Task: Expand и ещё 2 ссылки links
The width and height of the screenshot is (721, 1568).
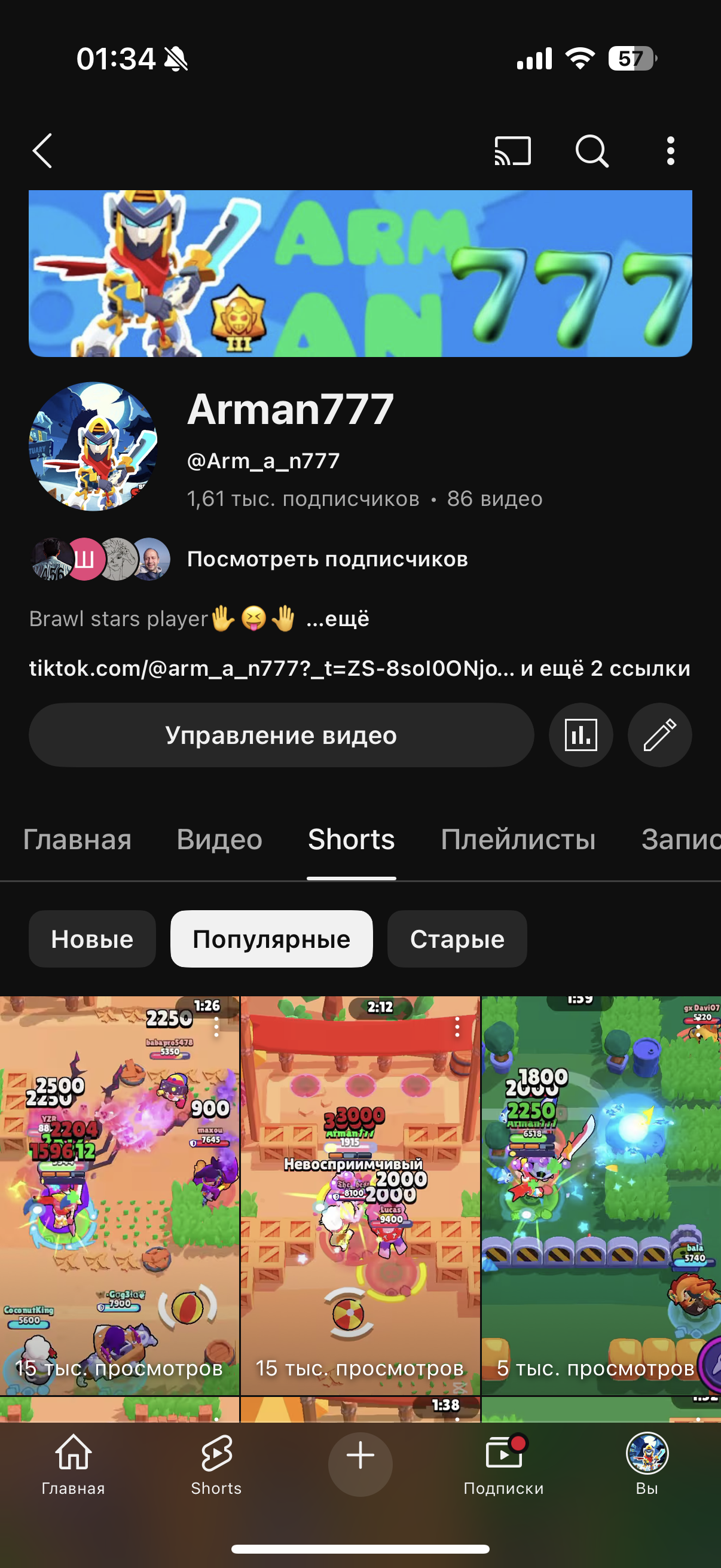Action: click(606, 669)
